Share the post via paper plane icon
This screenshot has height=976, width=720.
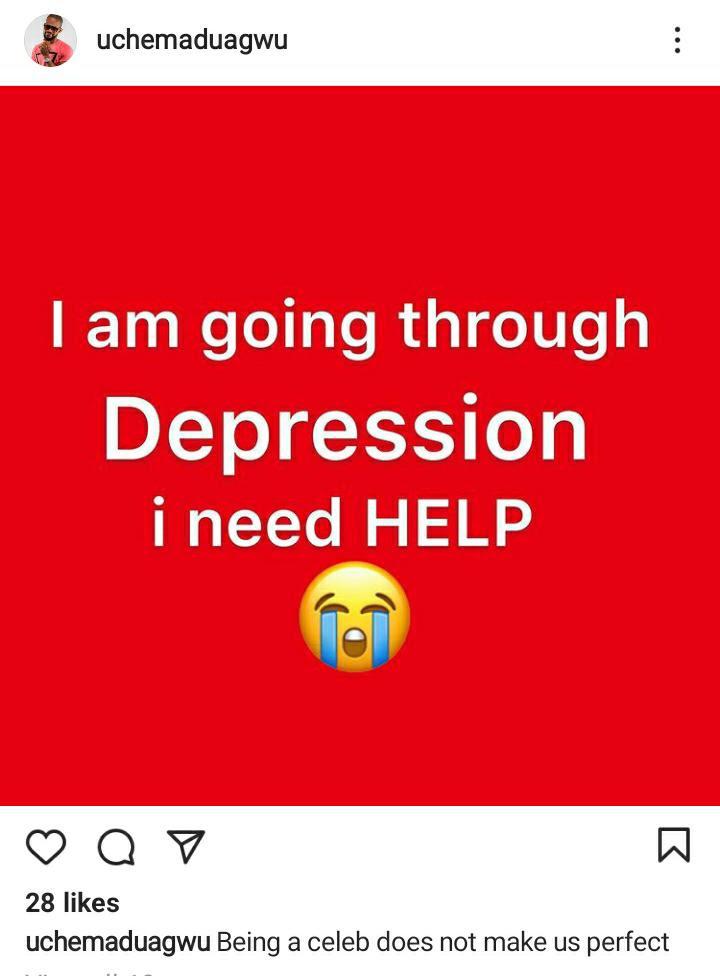[x=186, y=847]
